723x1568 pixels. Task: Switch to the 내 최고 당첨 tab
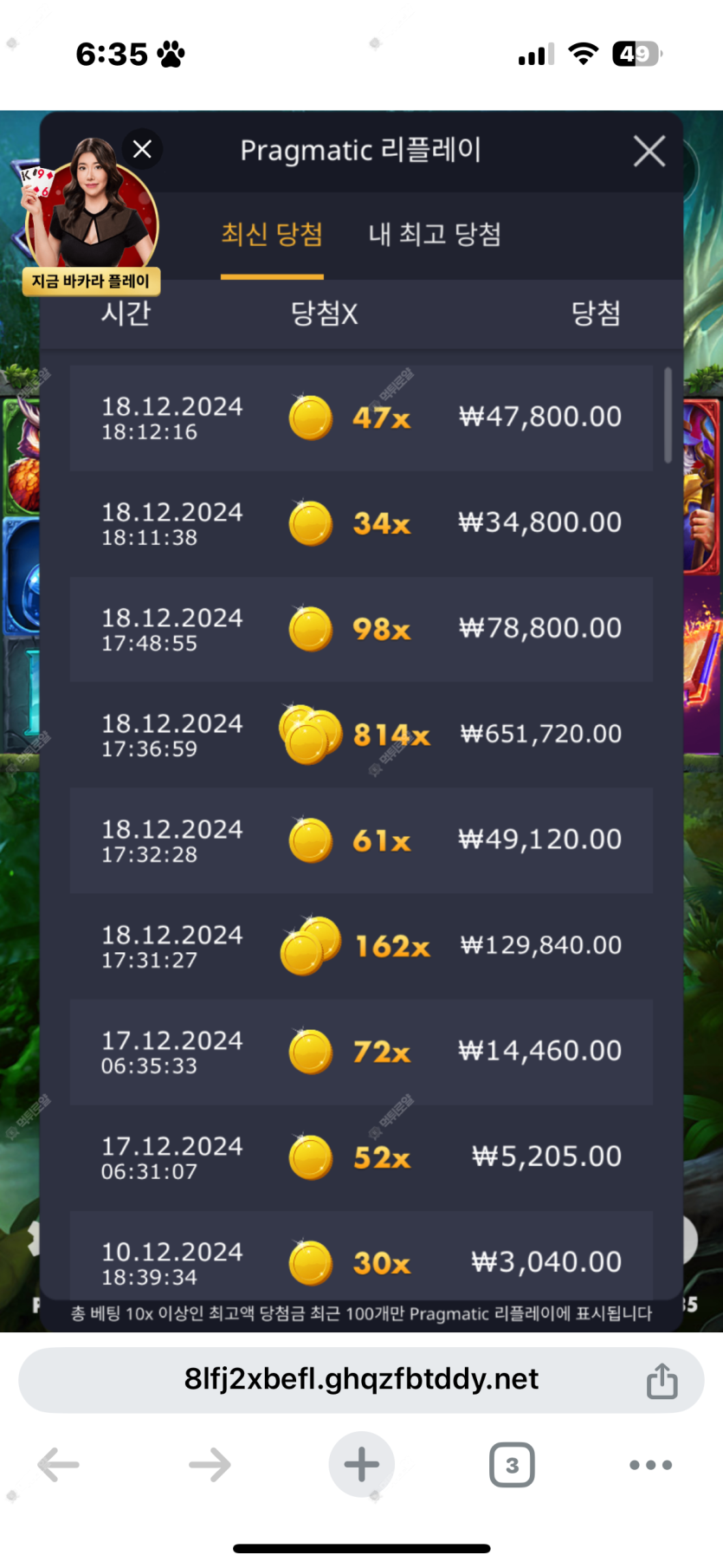(x=435, y=235)
